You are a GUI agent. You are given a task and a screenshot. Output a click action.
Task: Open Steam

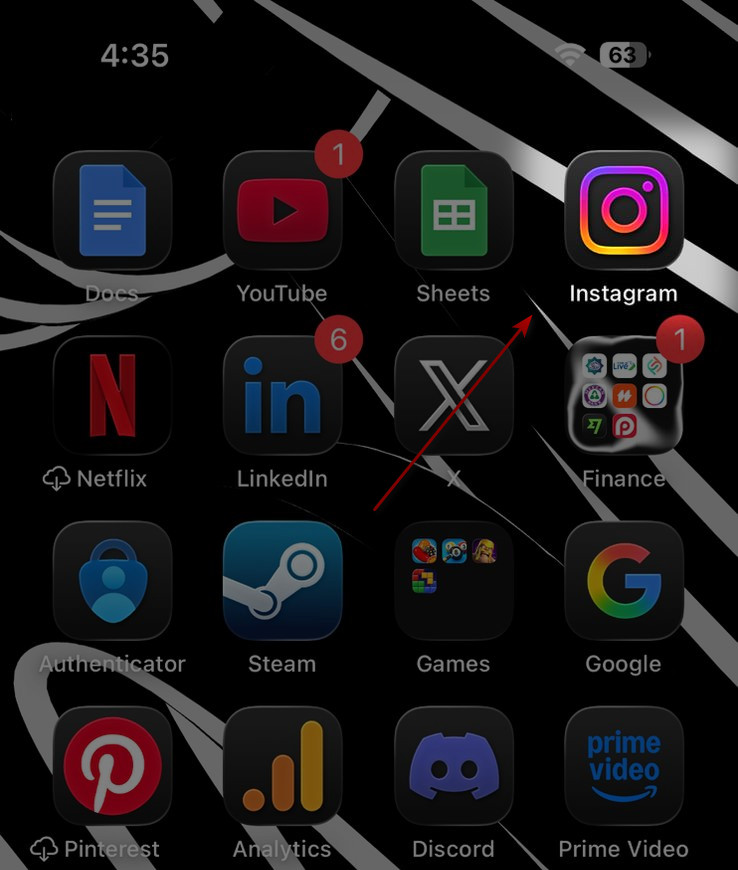pos(283,582)
